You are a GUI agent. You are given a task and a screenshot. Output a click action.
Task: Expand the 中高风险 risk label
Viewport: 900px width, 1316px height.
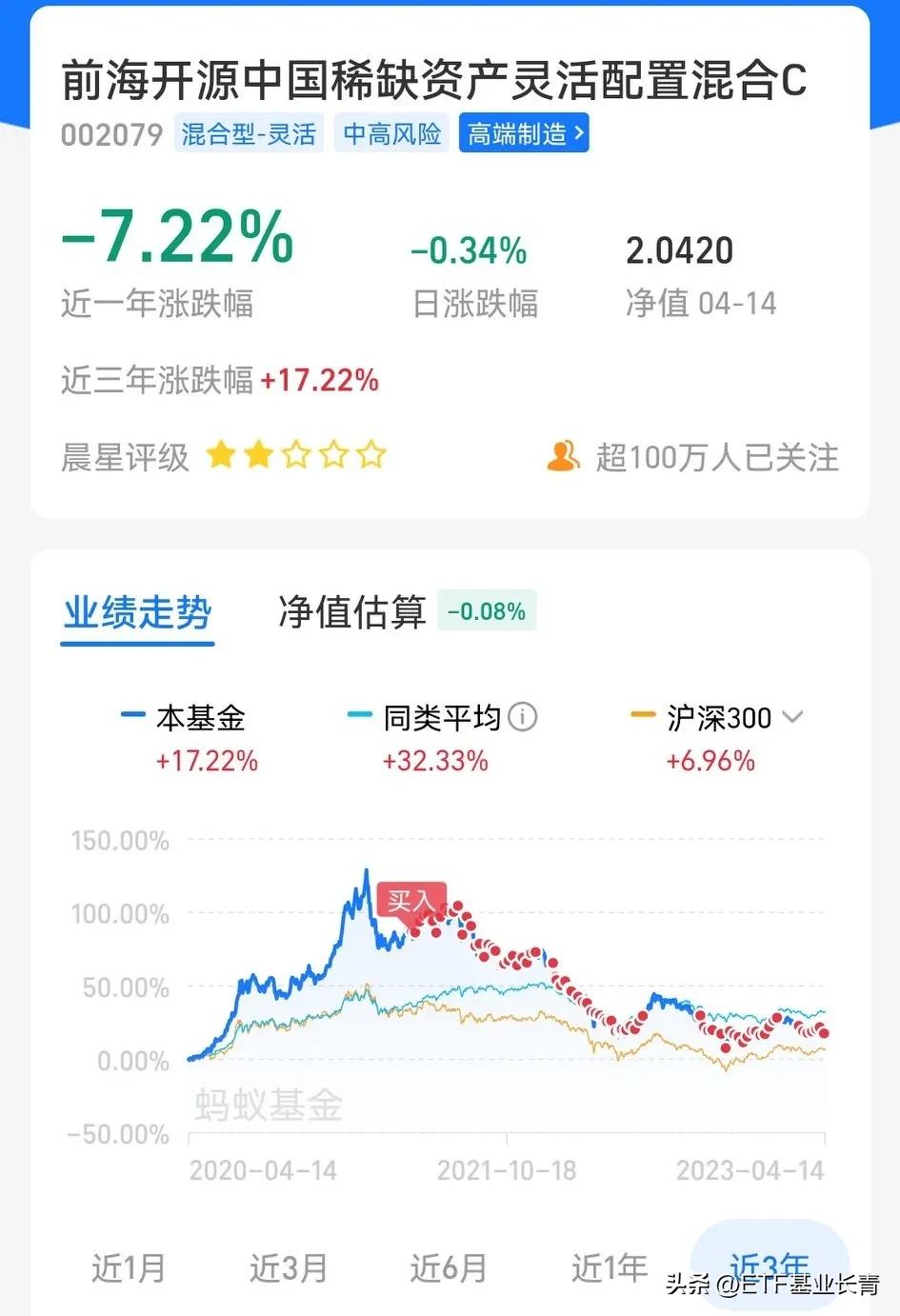tap(391, 132)
